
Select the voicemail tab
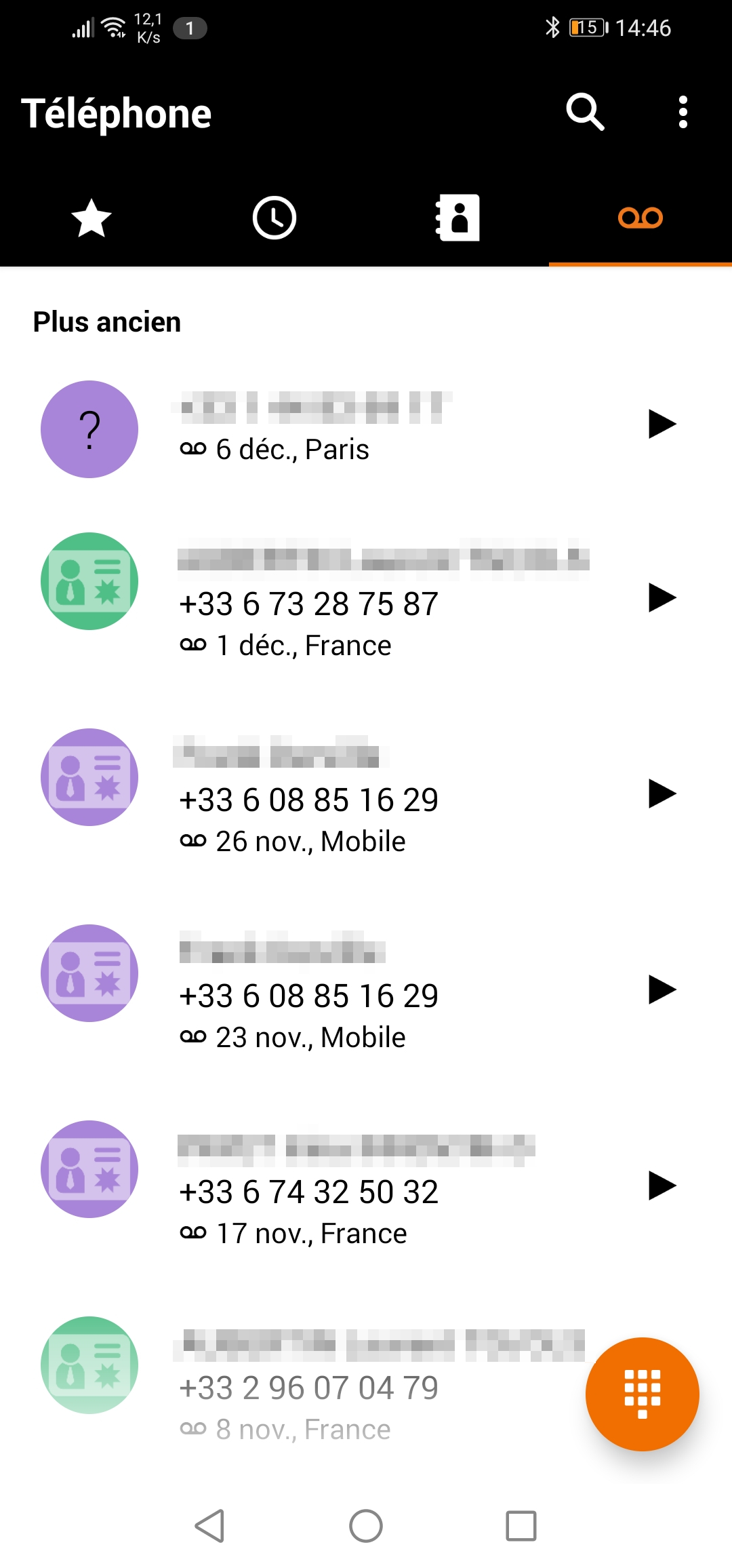coord(640,218)
